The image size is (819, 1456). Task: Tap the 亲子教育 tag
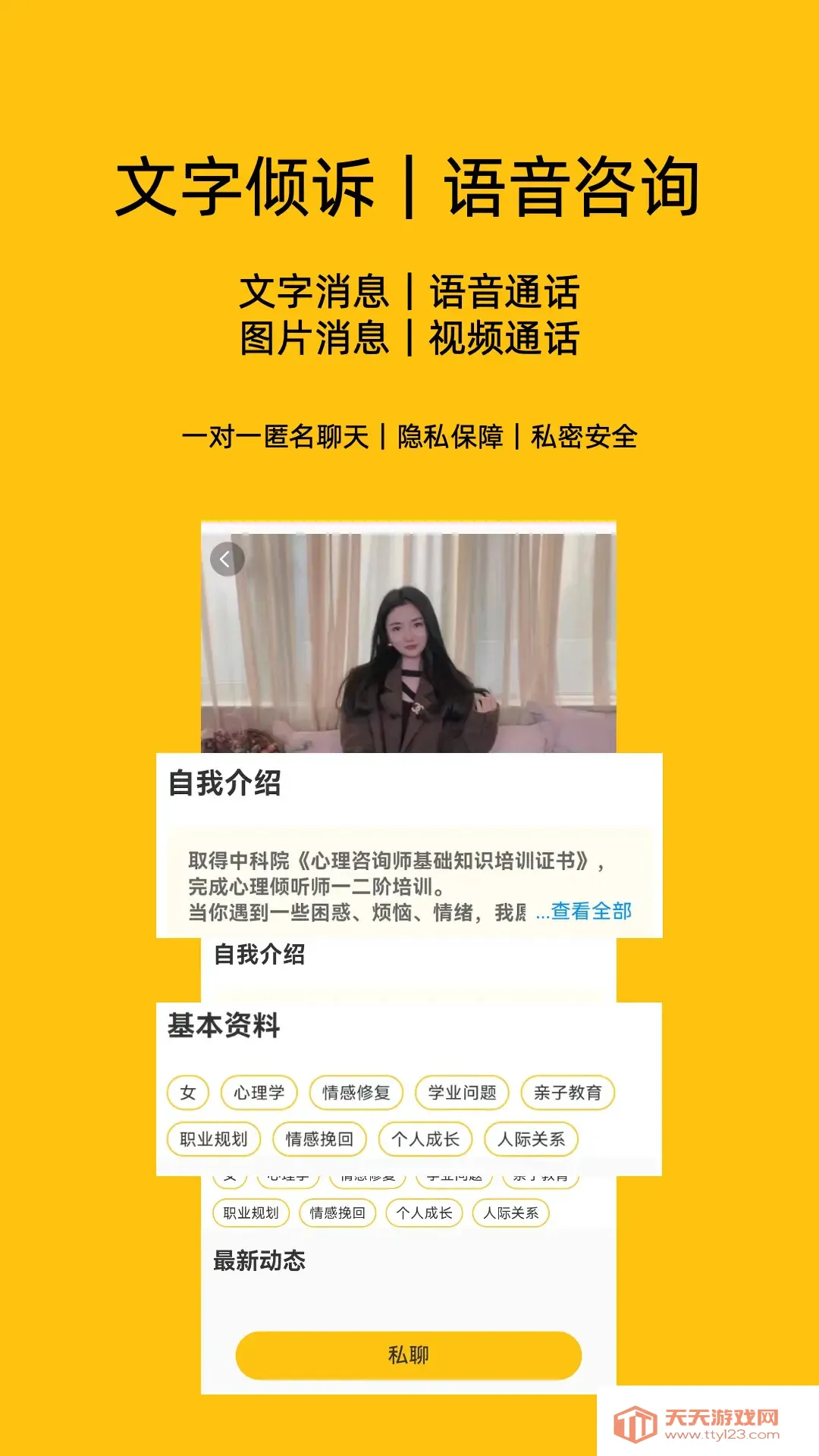point(569,1092)
